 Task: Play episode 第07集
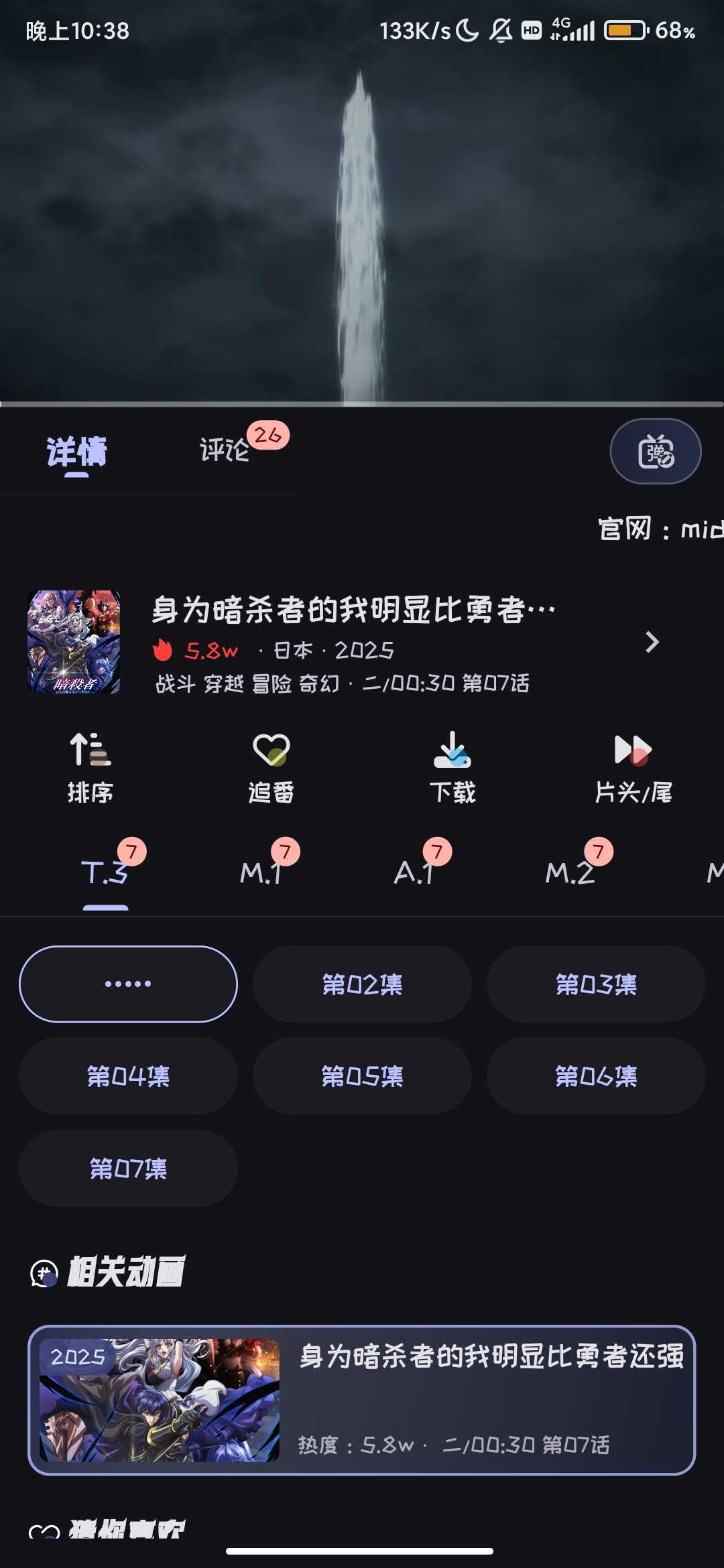128,1169
